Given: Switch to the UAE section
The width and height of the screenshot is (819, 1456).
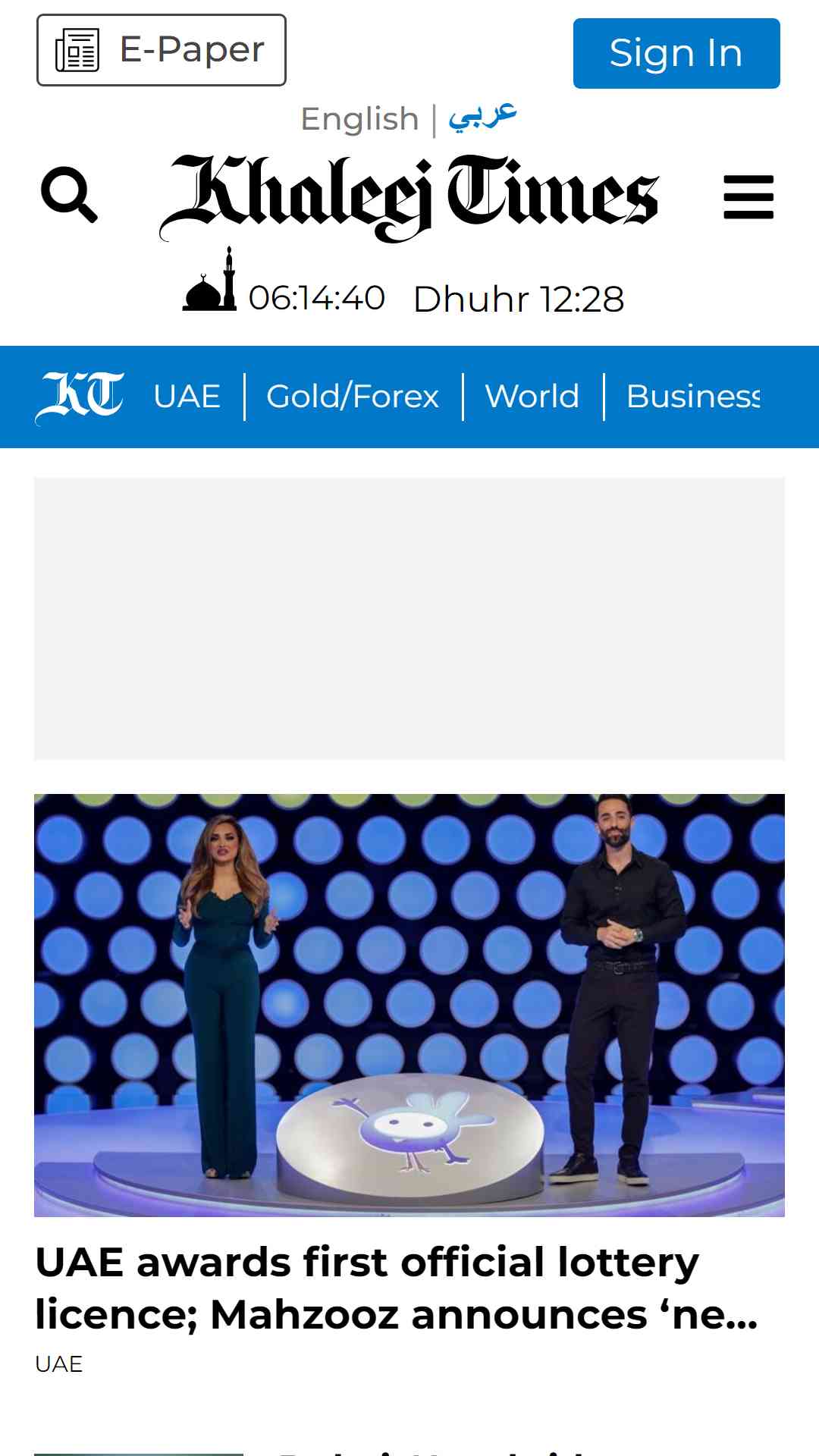Looking at the screenshot, I should [187, 397].
